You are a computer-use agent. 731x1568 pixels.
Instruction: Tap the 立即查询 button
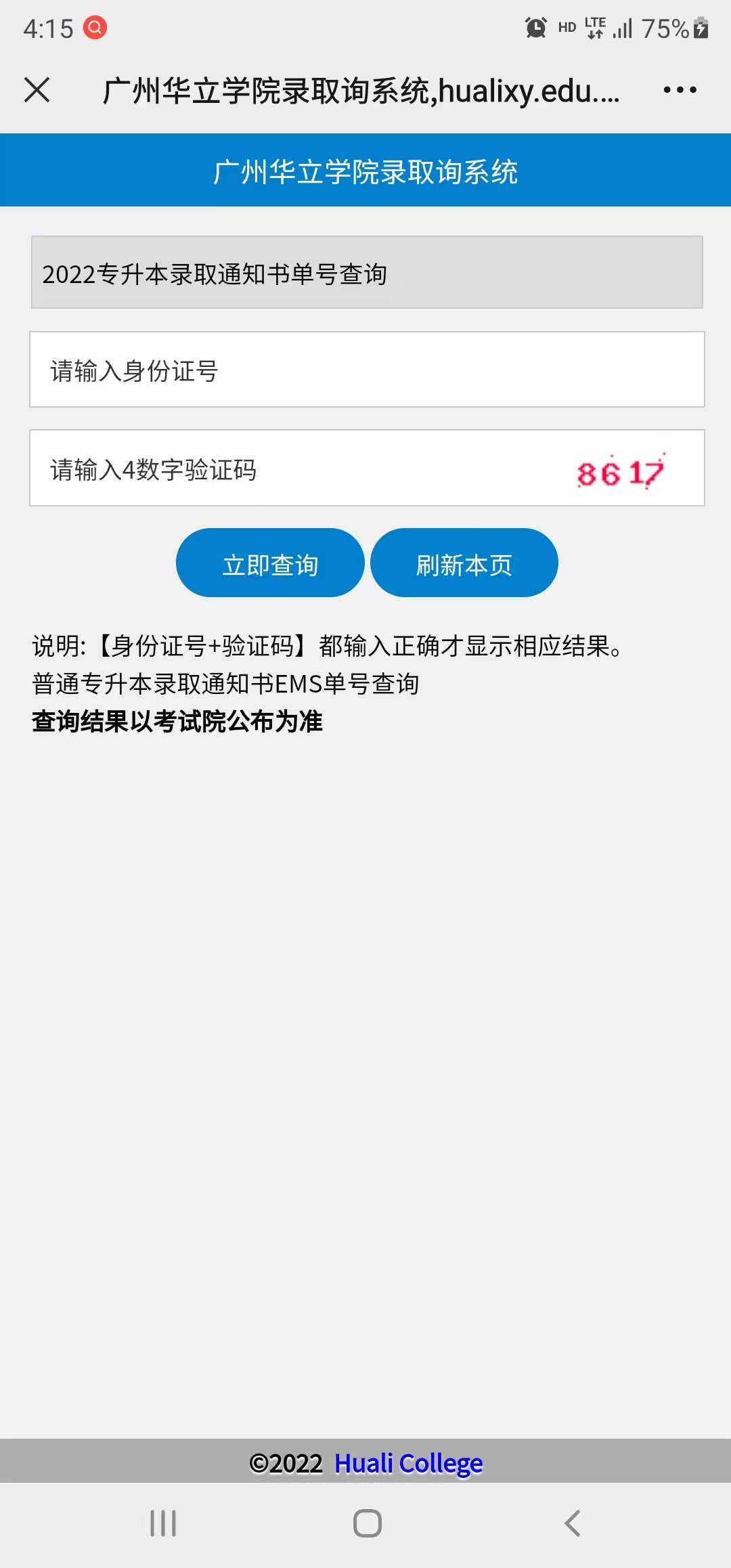point(270,563)
